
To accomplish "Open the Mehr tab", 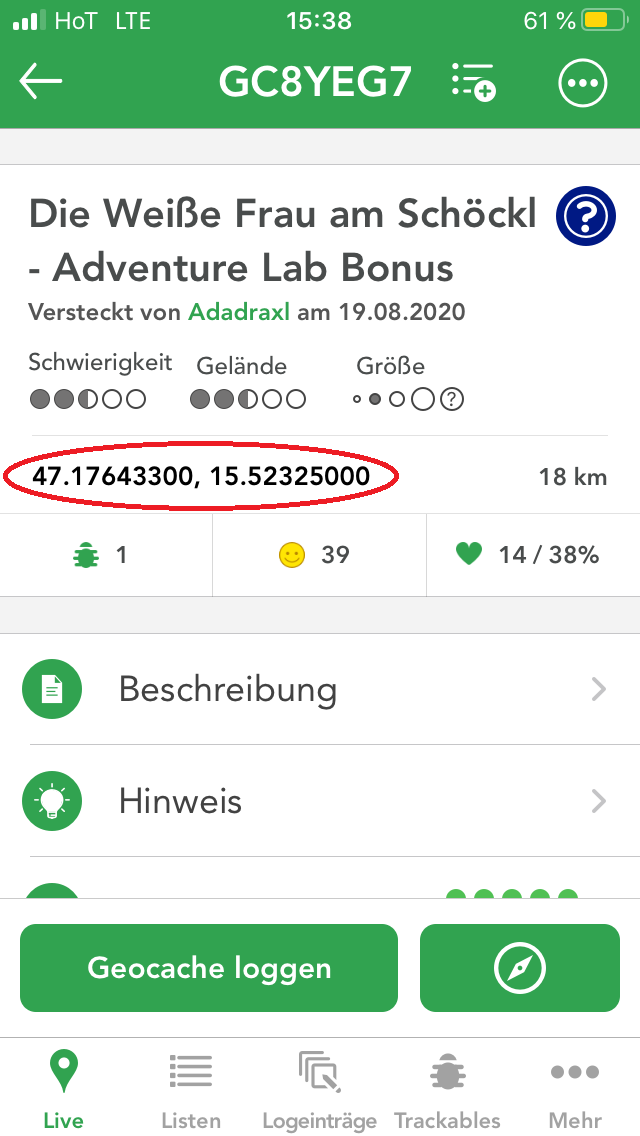I will (575, 1089).
